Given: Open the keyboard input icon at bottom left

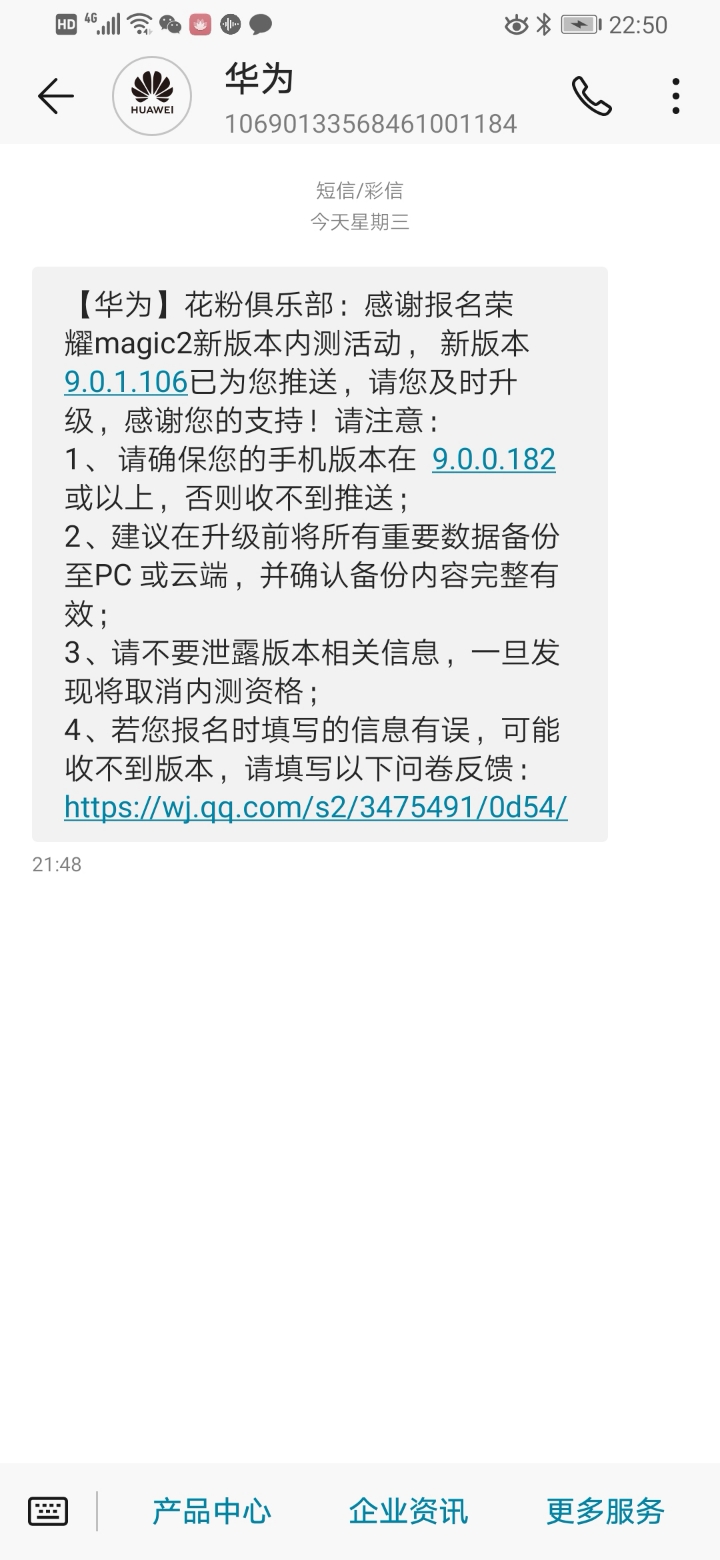Looking at the screenshot, I should pyautogui.click(x=47, y=1512).
